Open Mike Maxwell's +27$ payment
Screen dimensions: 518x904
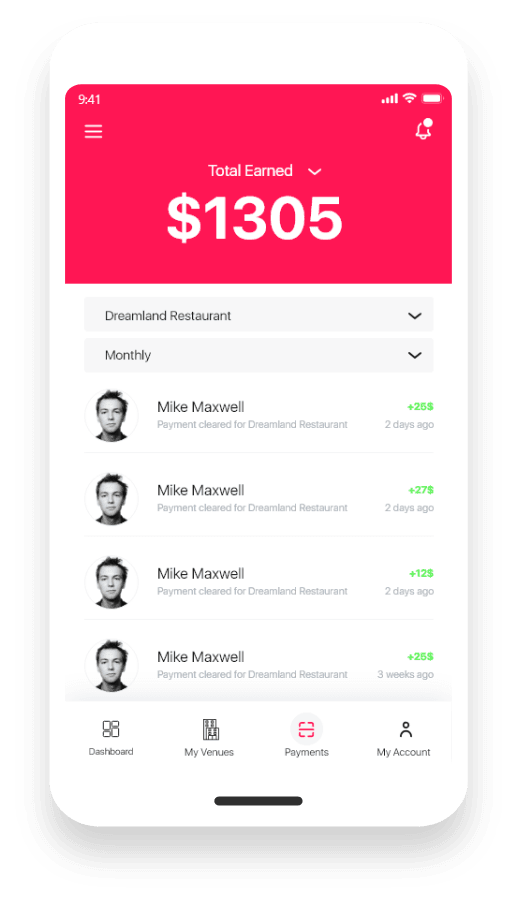tap(258, 499)
